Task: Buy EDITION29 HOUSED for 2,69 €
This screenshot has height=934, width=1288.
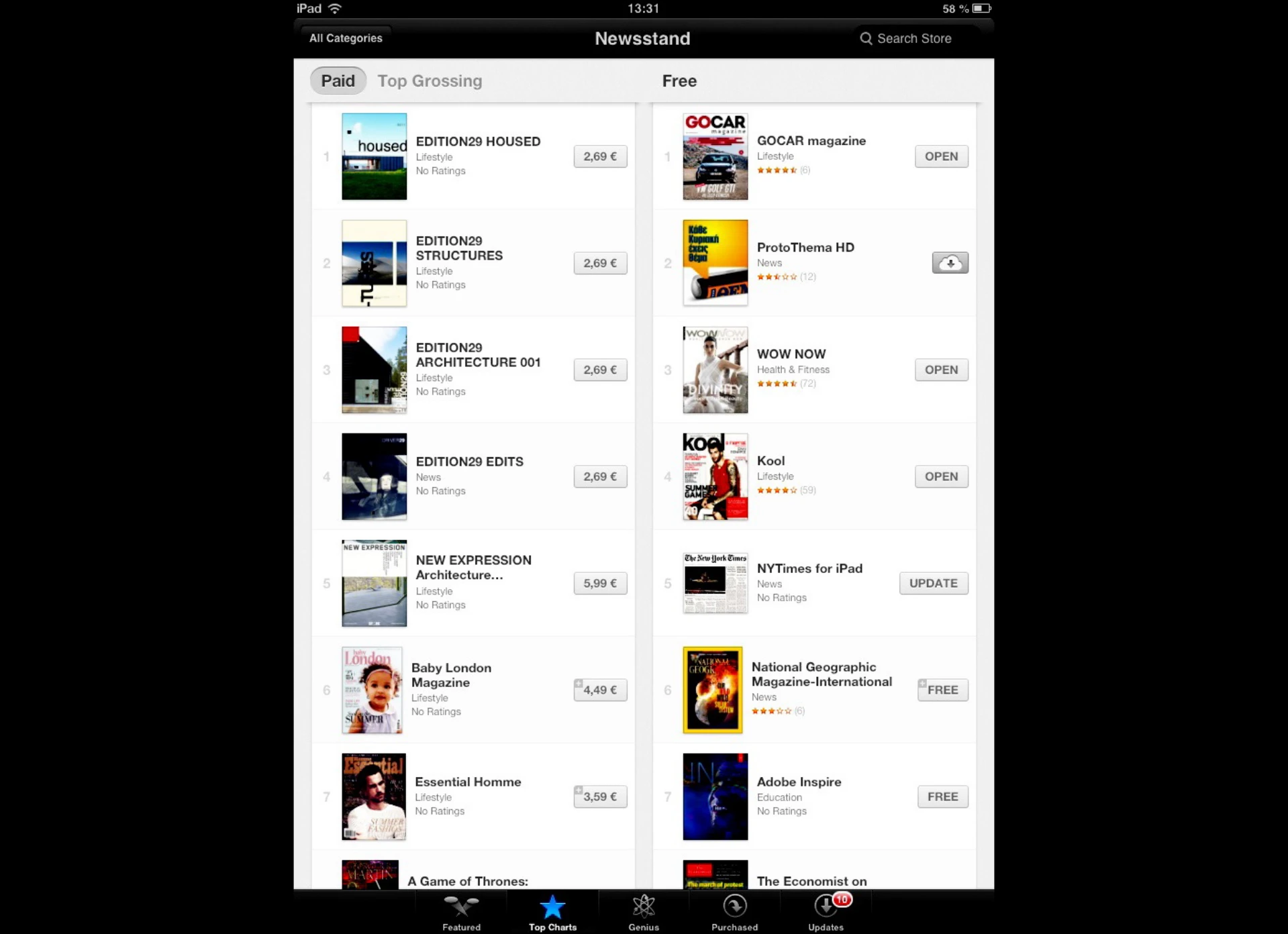Action: [600, 156]
